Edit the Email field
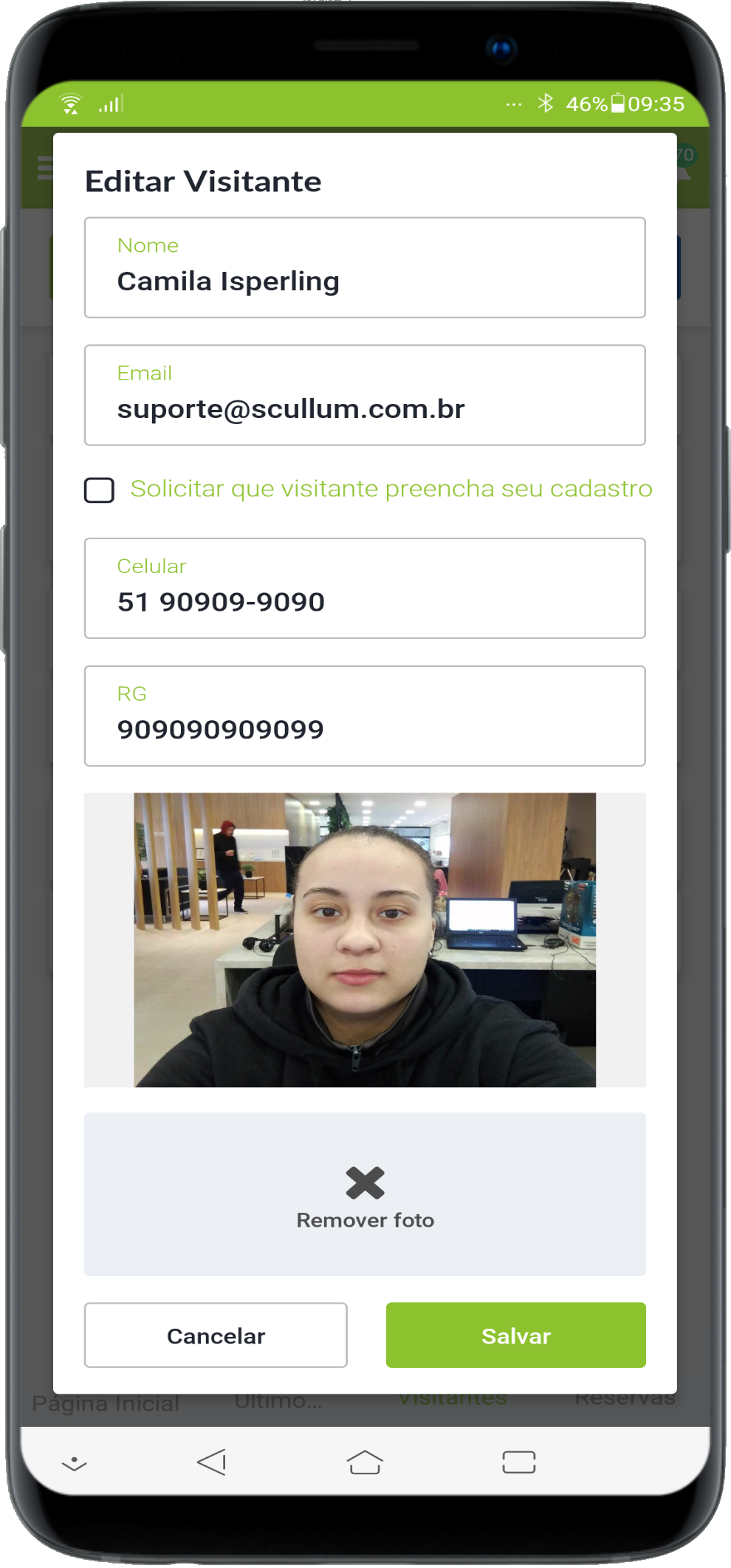 point(365,408)
